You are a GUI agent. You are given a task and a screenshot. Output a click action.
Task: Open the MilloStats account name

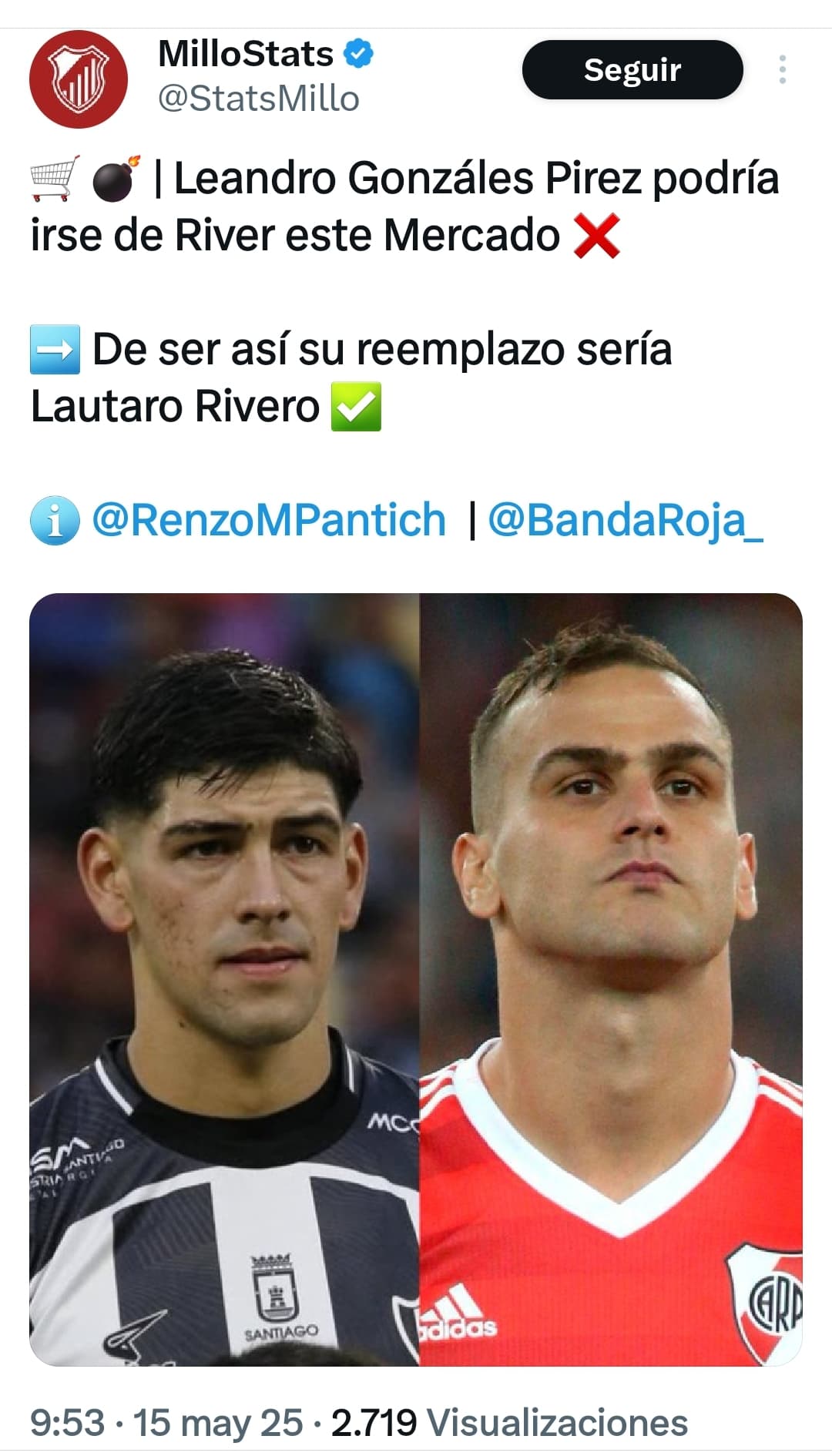[246, 54]
